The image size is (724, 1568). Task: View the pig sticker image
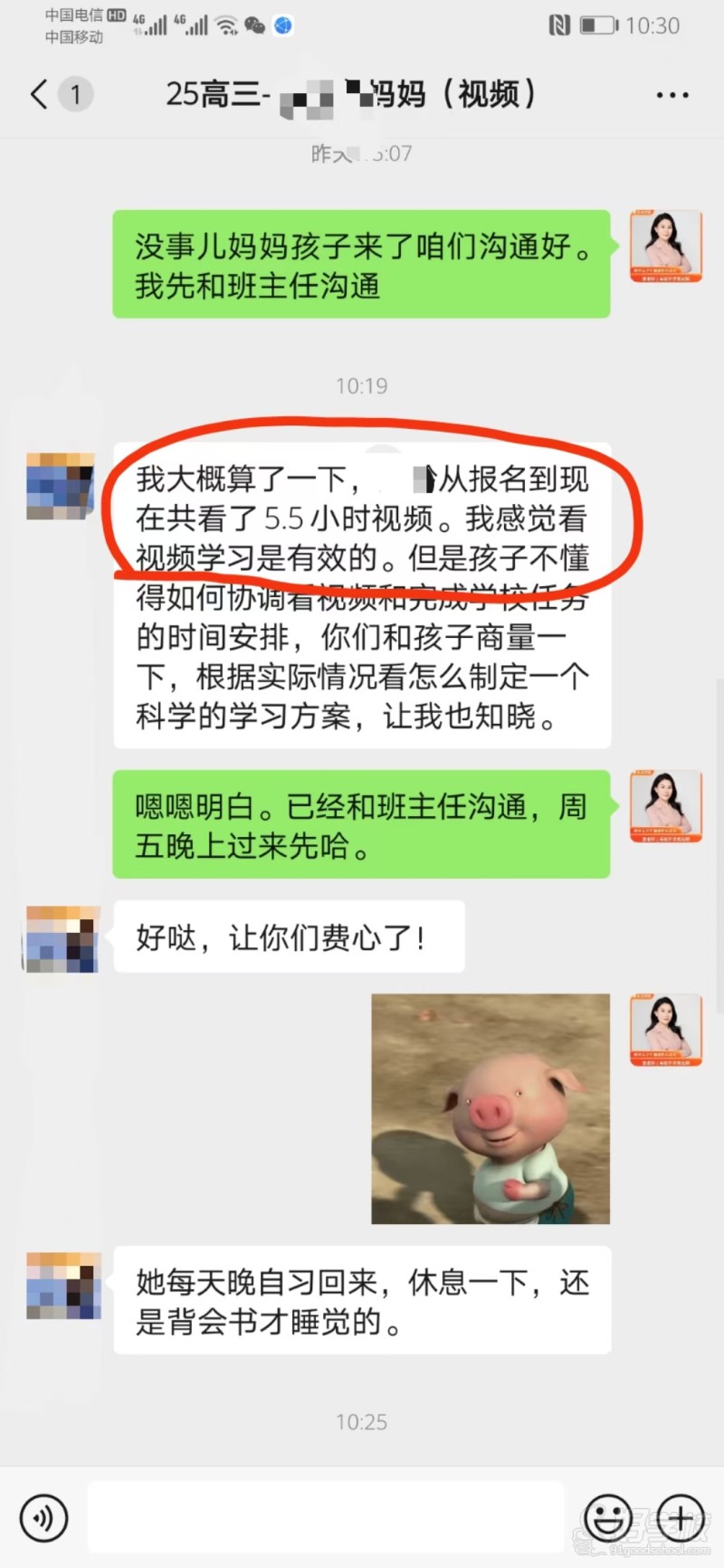pyautogui.click(x=490, y=1108)
